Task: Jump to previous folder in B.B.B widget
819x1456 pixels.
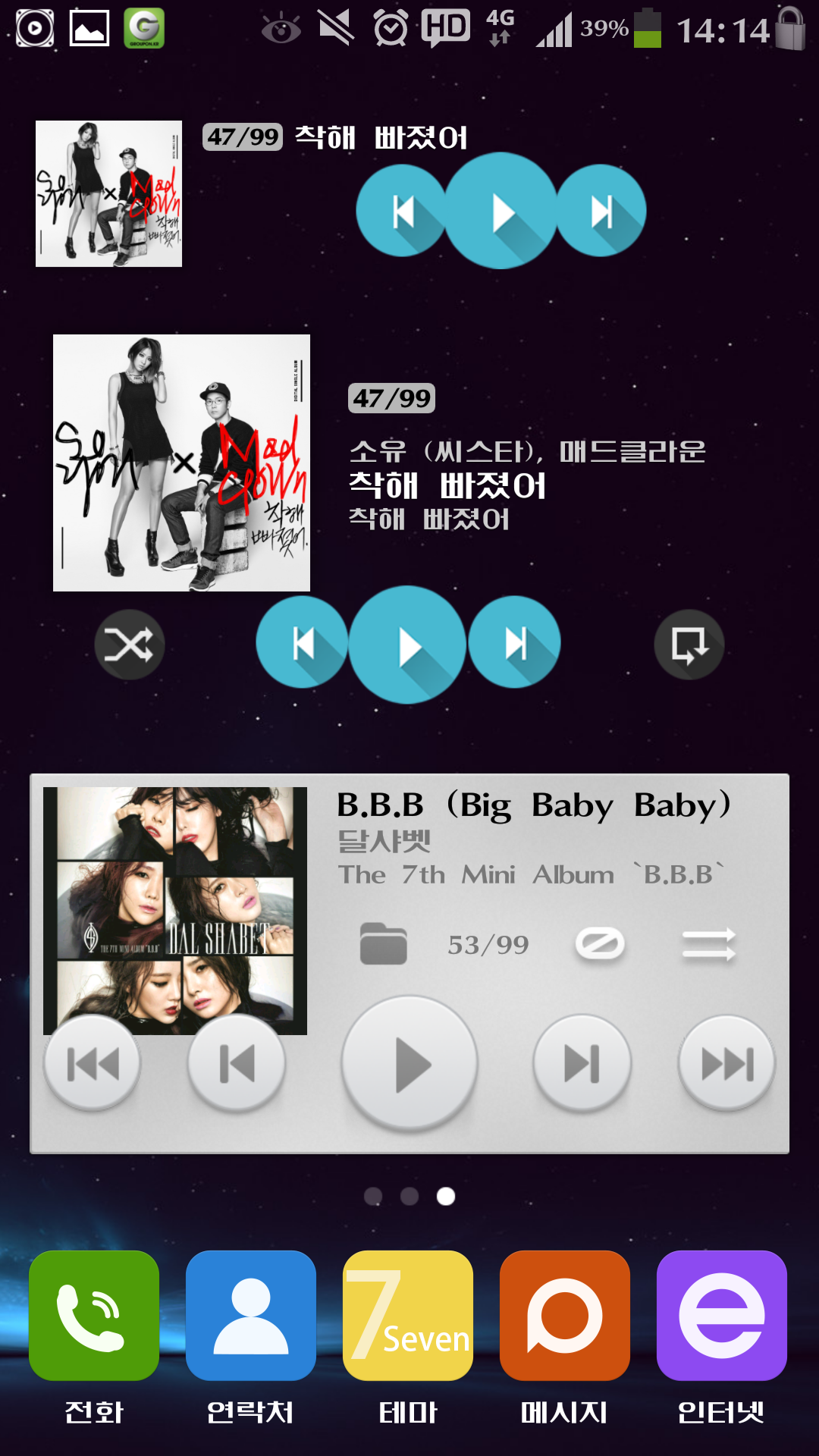Action: pyautogui.click(x=93, y=1063)
